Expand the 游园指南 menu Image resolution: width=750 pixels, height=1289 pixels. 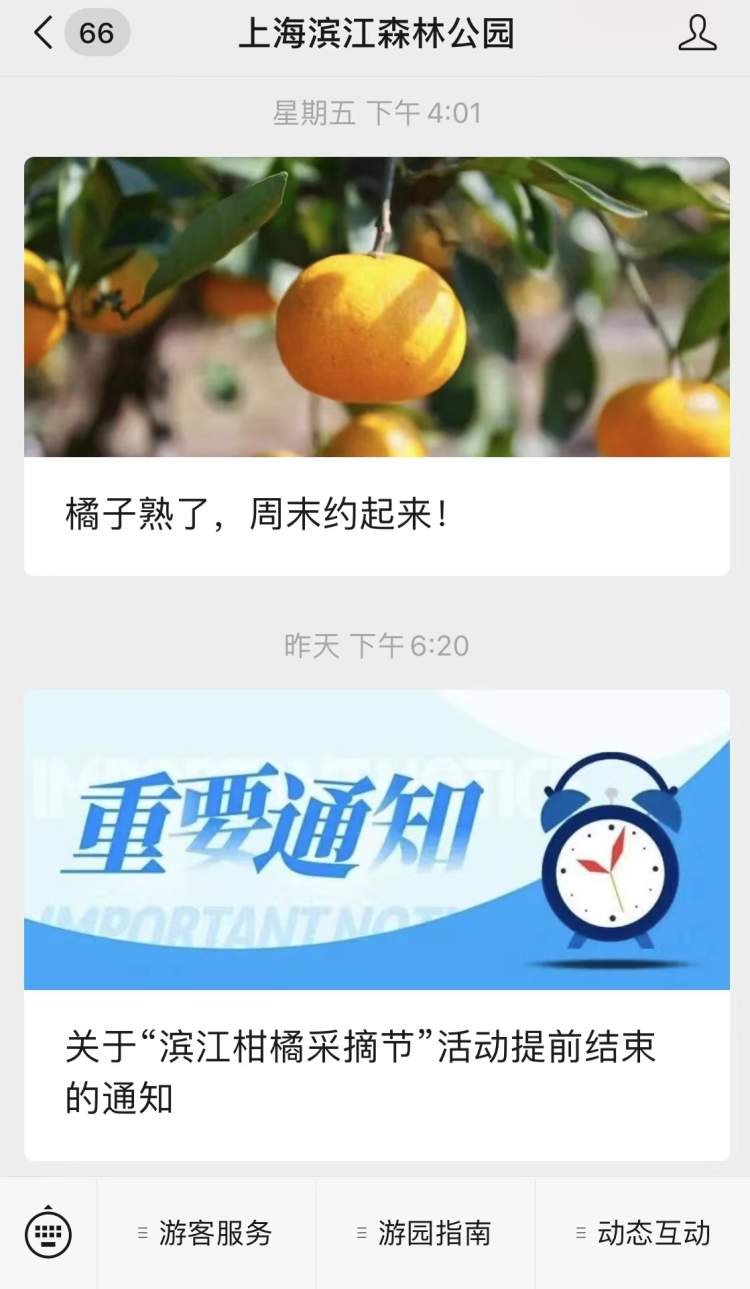point(425,1233)
